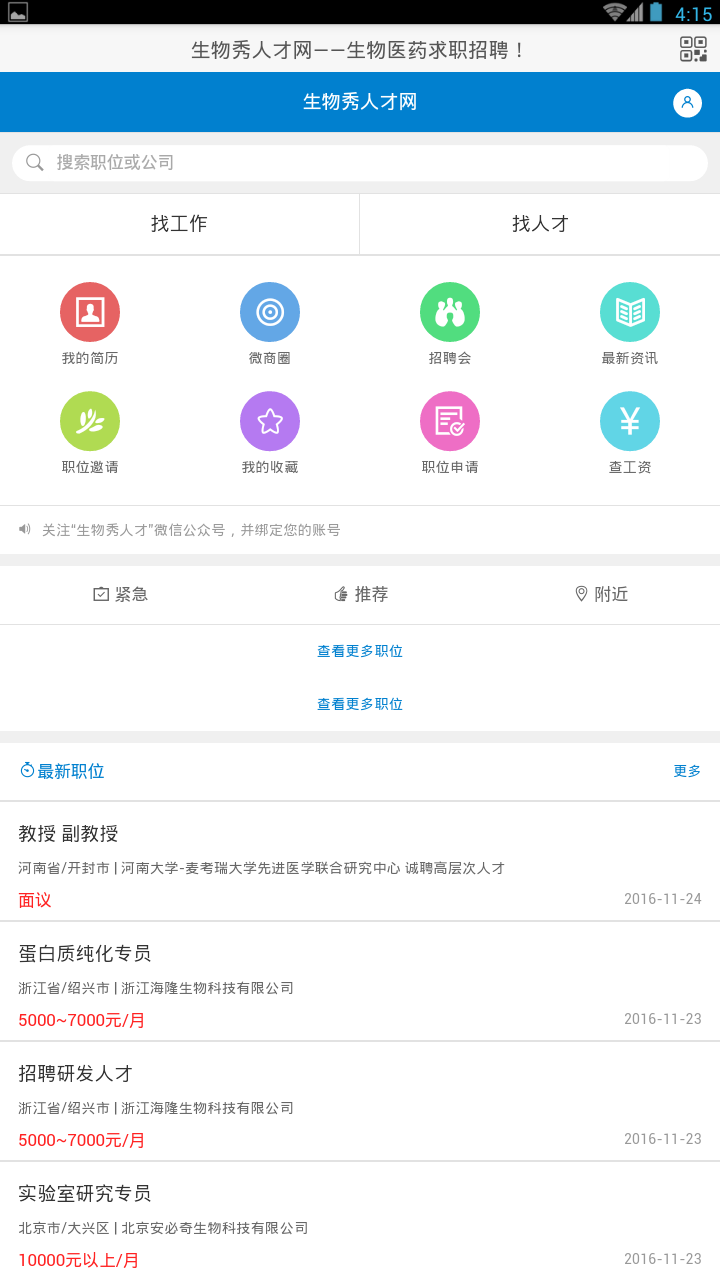The height and width of the screenshot is (1280, 720).
Task: Open the 最新职位 section header
Action: click(62, 771)
